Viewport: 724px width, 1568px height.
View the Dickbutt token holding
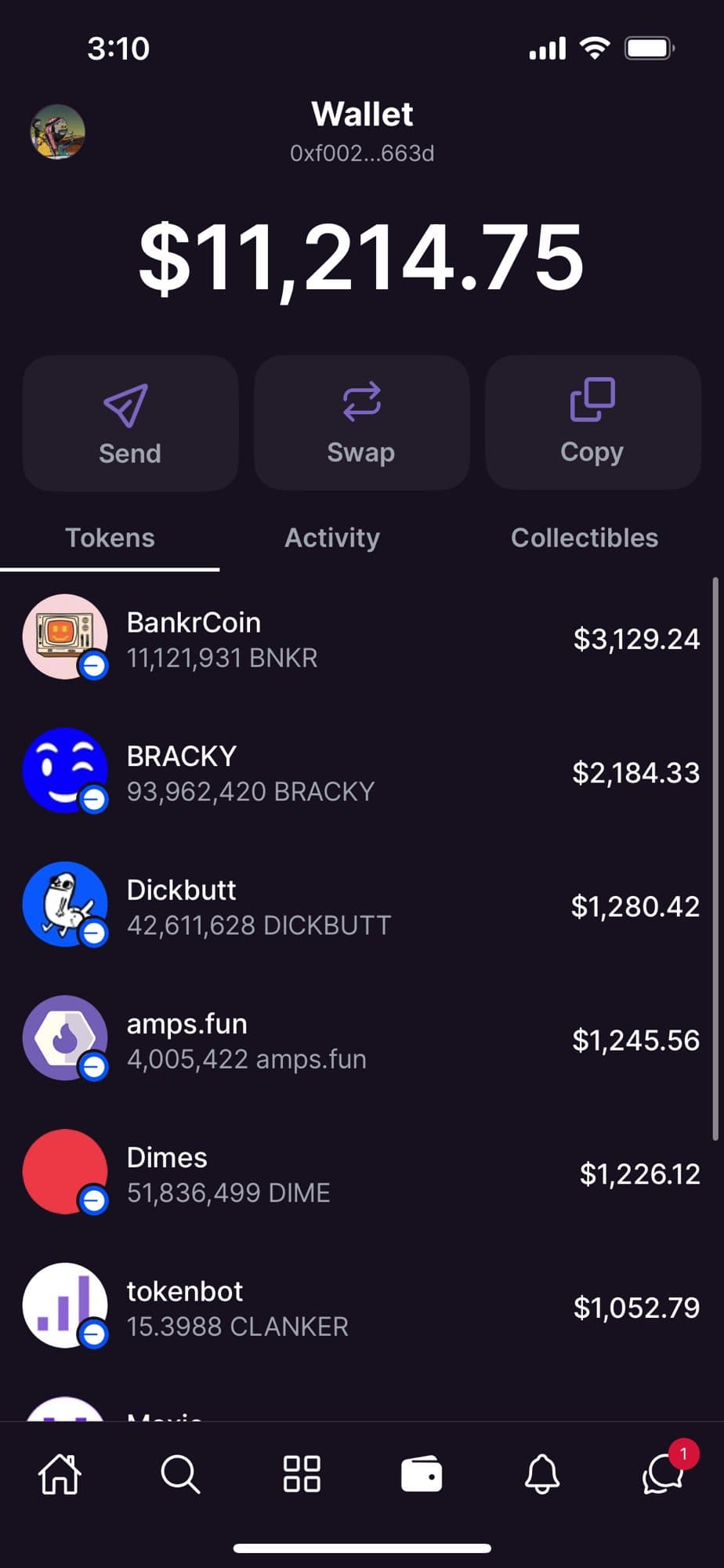click(x=361, y=906)
